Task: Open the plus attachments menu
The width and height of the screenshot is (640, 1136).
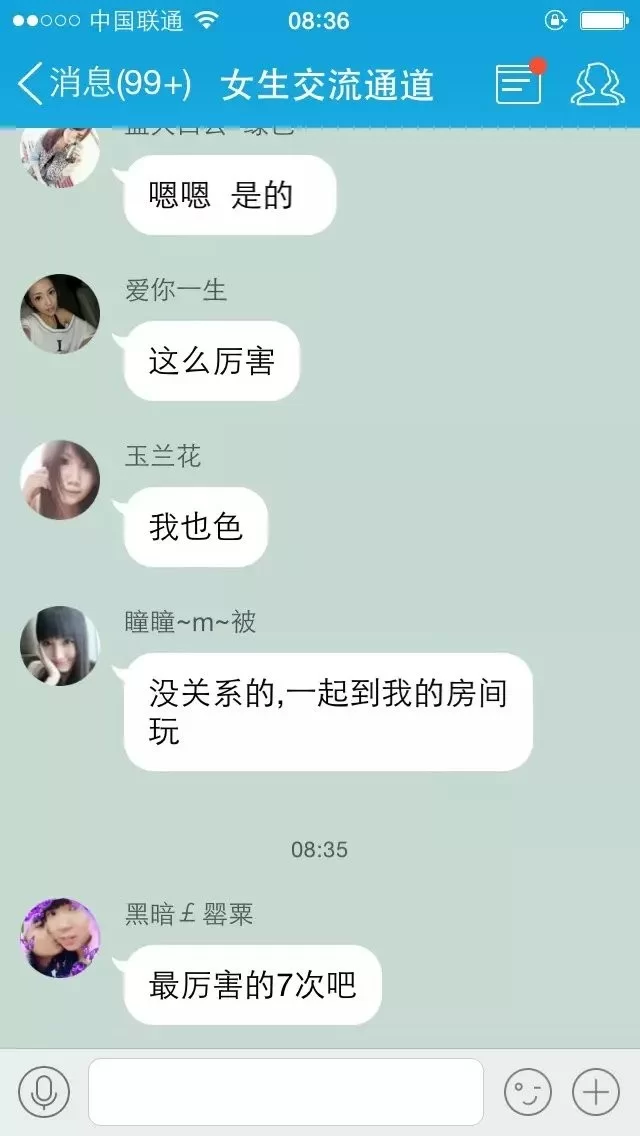Action: [x=596, y=1091]
